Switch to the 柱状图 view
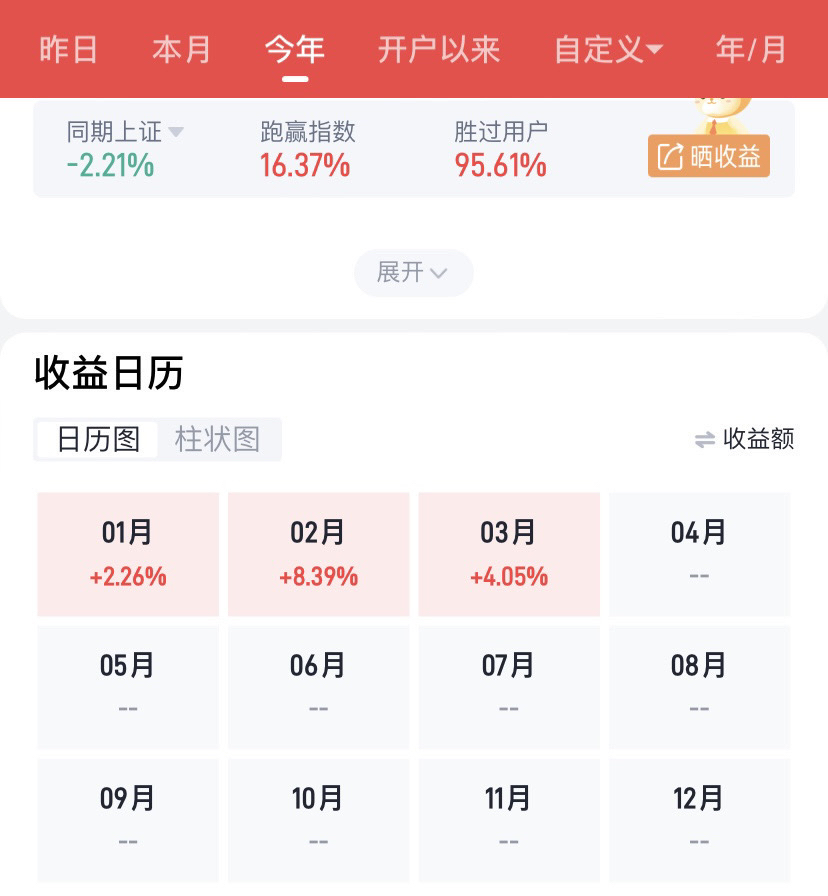The width and height of the screenshot is (828, 896). [x=217, y=439]
